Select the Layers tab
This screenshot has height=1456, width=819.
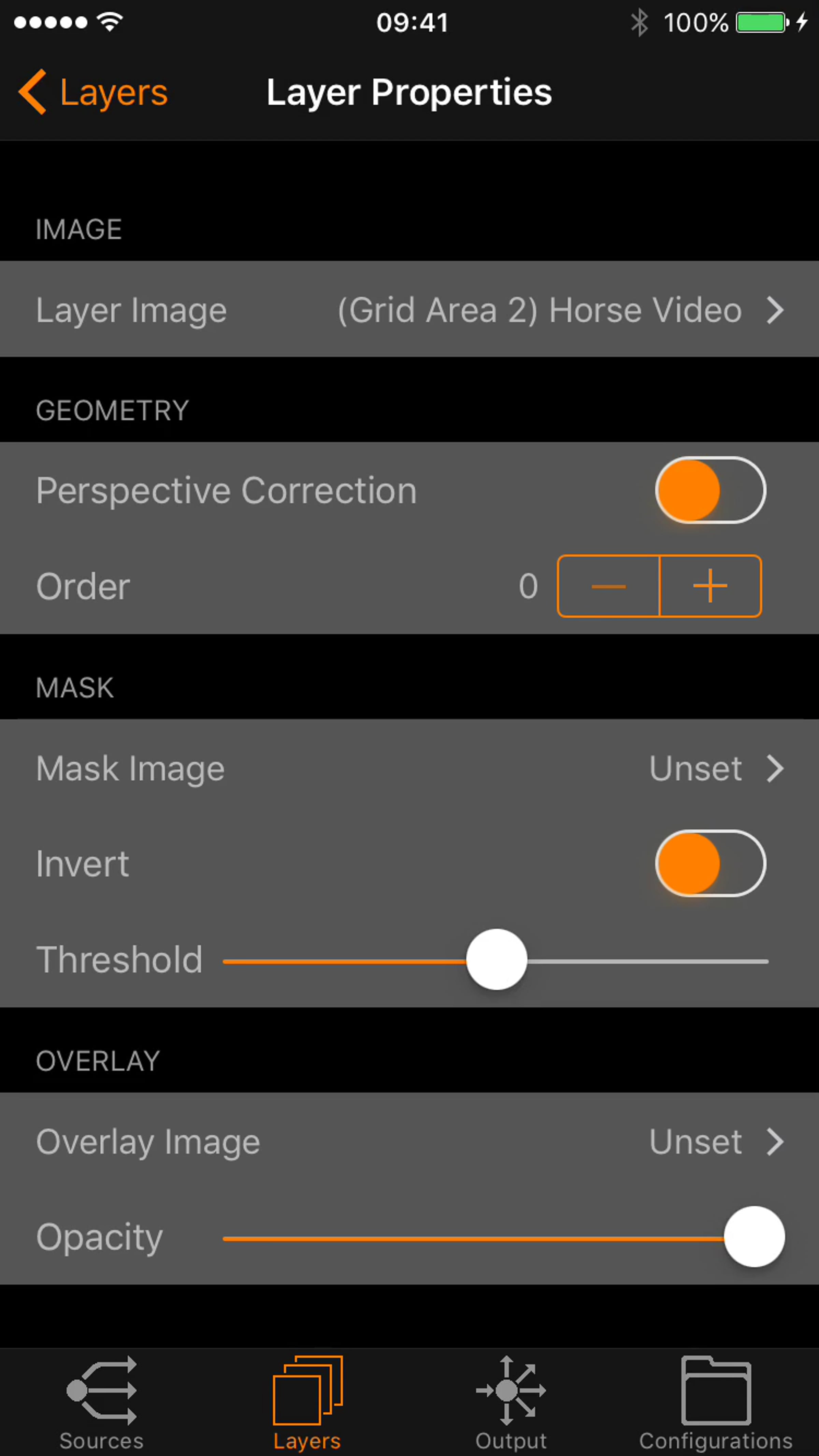(x=307, y=1403)
